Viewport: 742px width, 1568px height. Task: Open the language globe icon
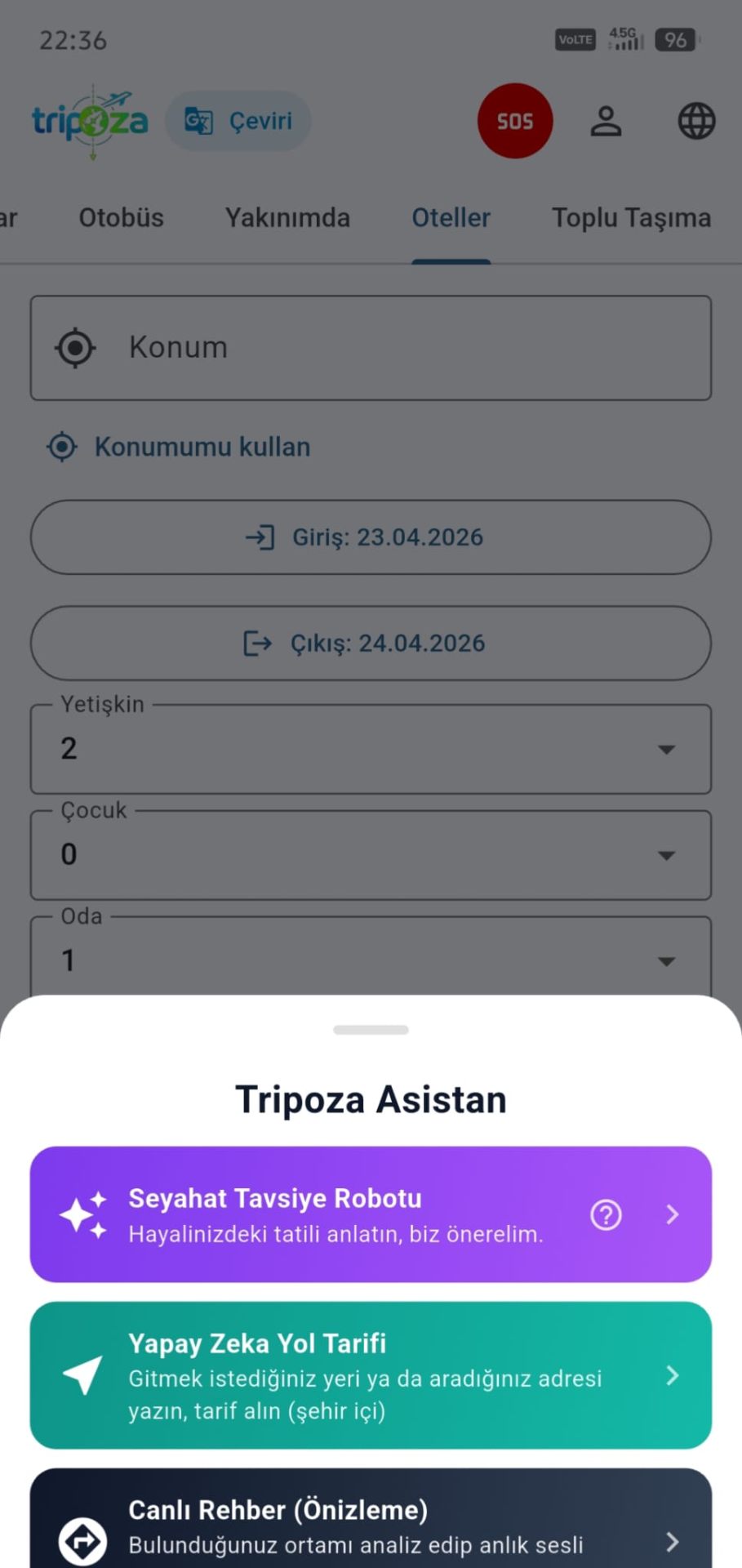point(695,121)
